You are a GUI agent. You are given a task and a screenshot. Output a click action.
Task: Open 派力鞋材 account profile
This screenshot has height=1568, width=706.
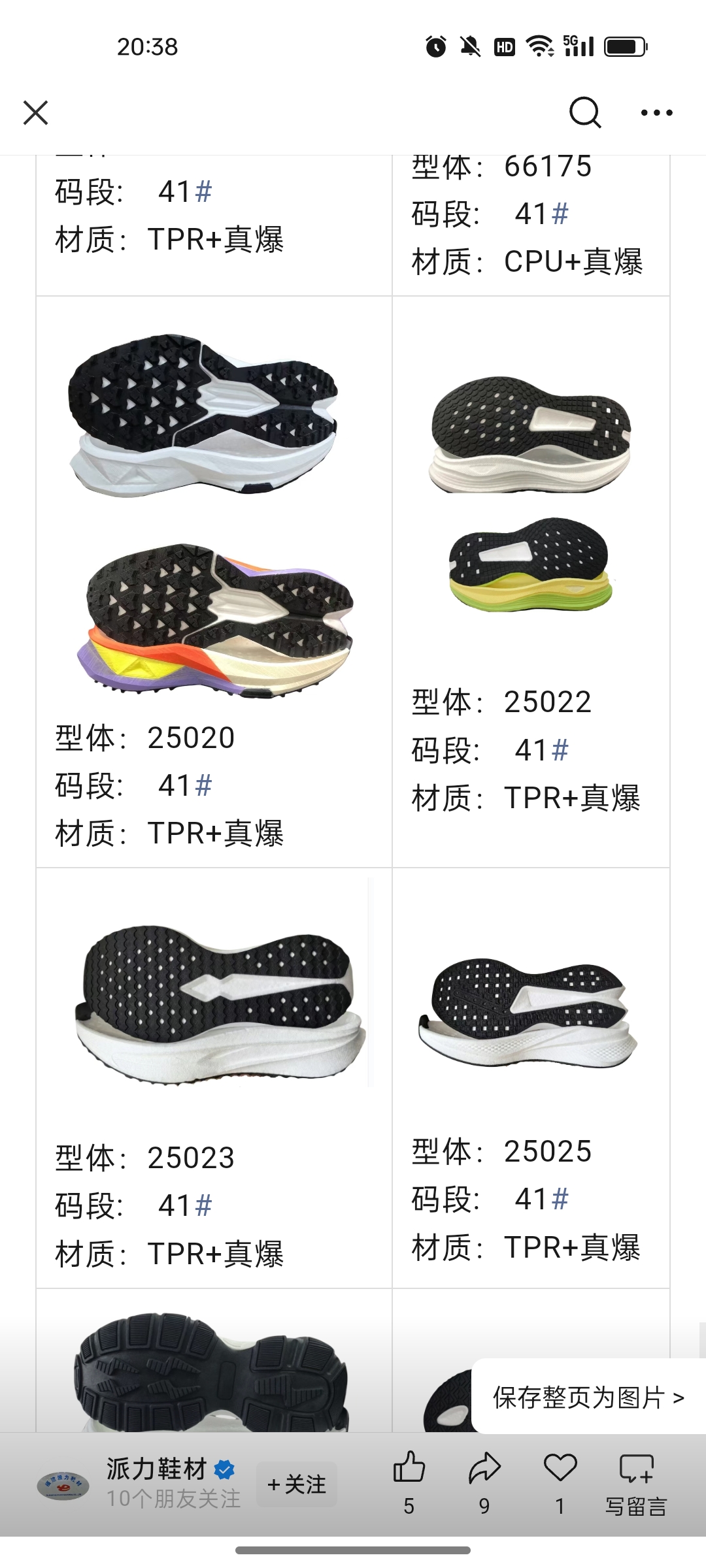[x=156, y=1469]
